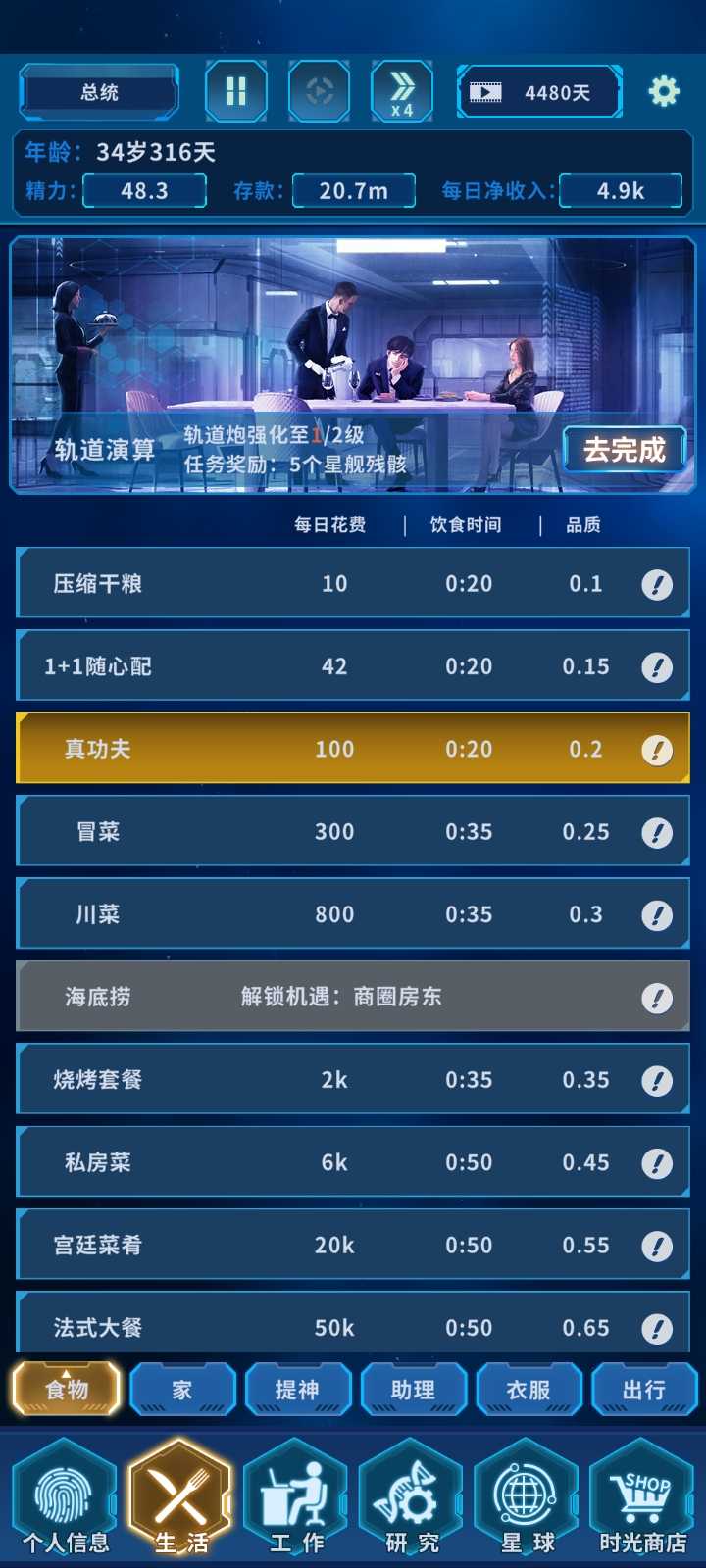The width and height of the screenshot is (706, 1568).
Task: Open the 助理 tab
Action: (413, 1390)
